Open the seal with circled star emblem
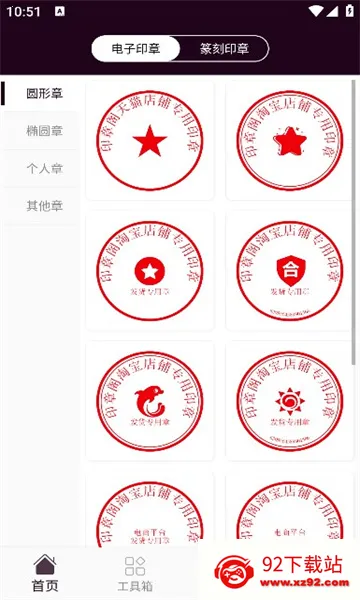This screenshot has width=360, height=600. [x=150, y=271]
